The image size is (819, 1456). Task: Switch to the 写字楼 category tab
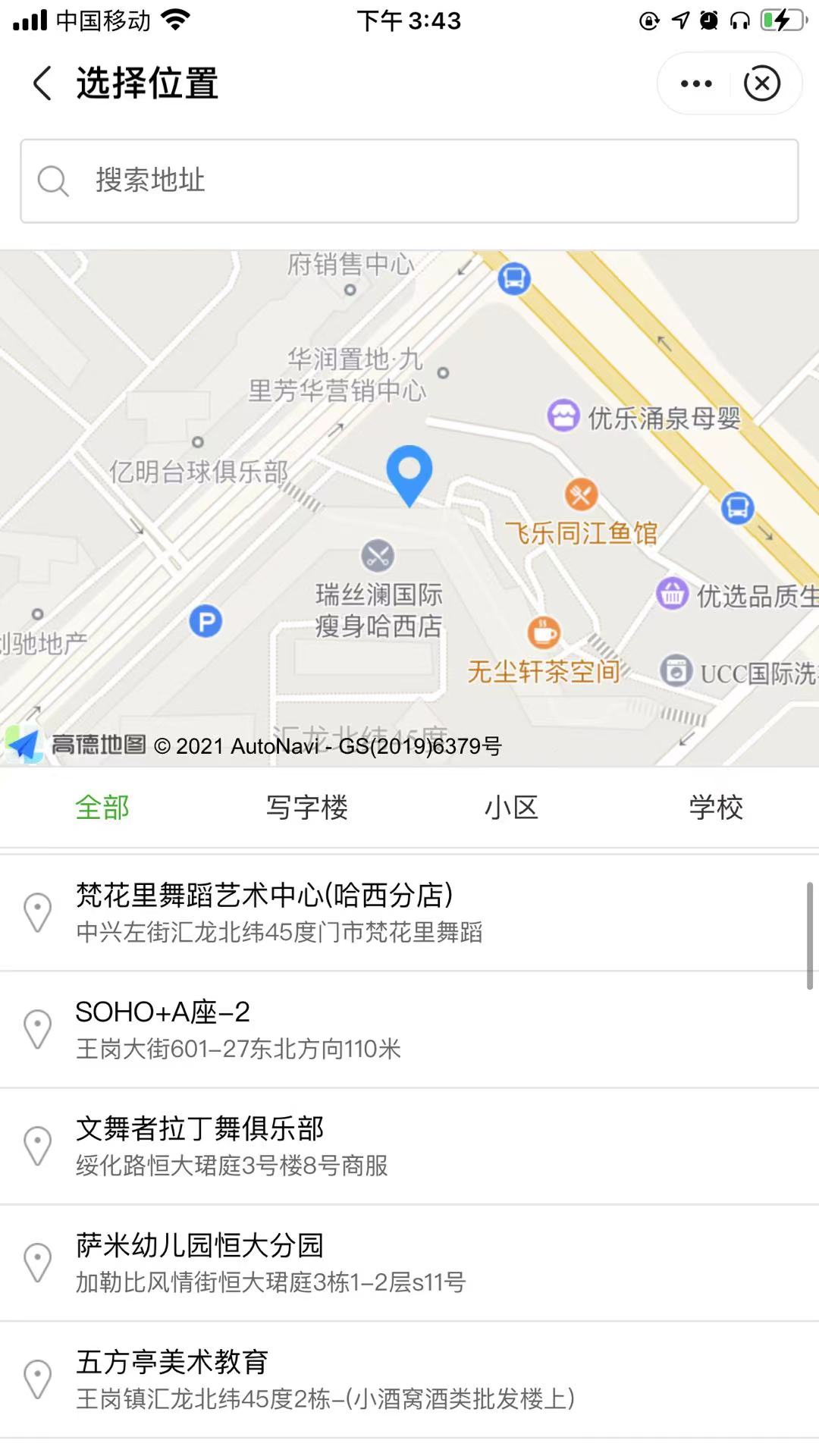307,808
